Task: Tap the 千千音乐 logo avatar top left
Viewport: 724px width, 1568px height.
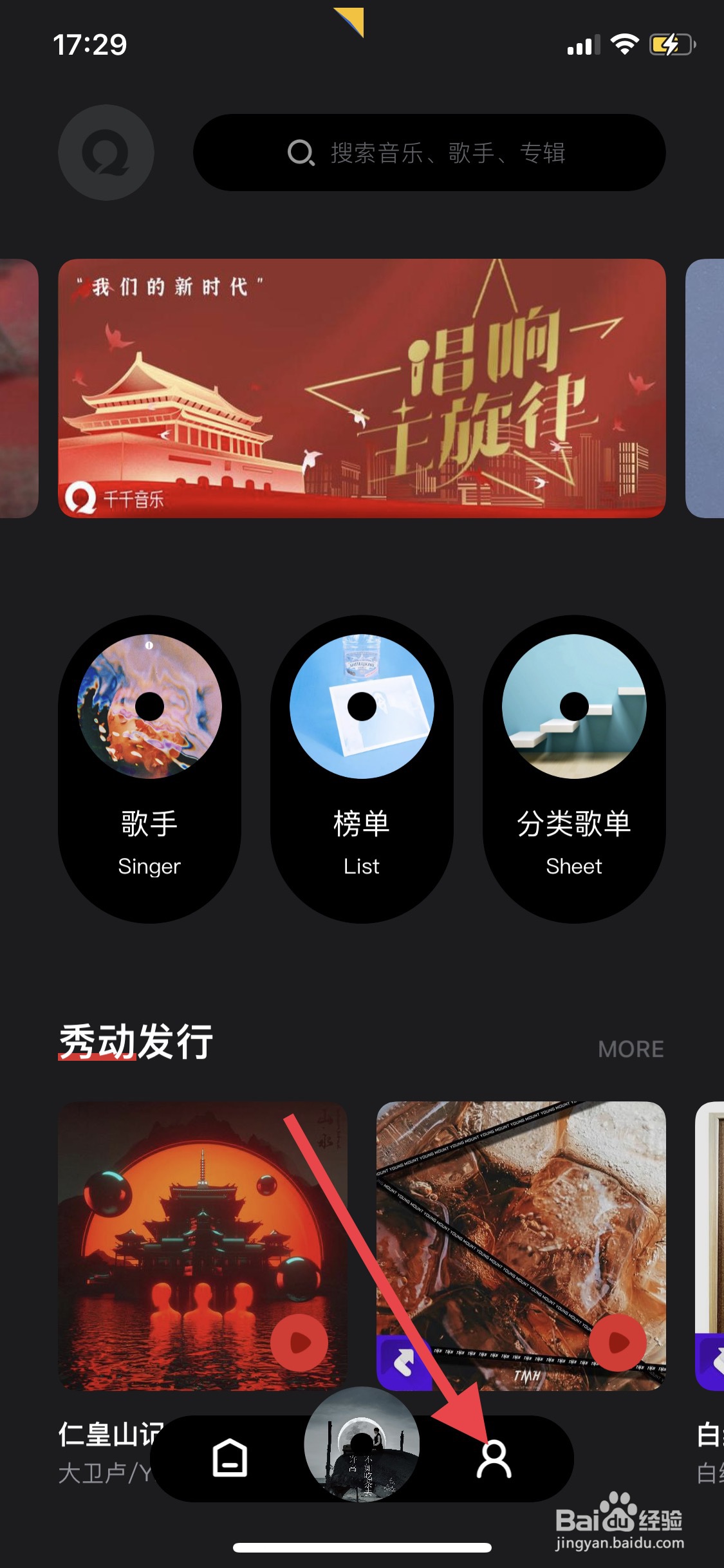Action: (x=105, y=153)
